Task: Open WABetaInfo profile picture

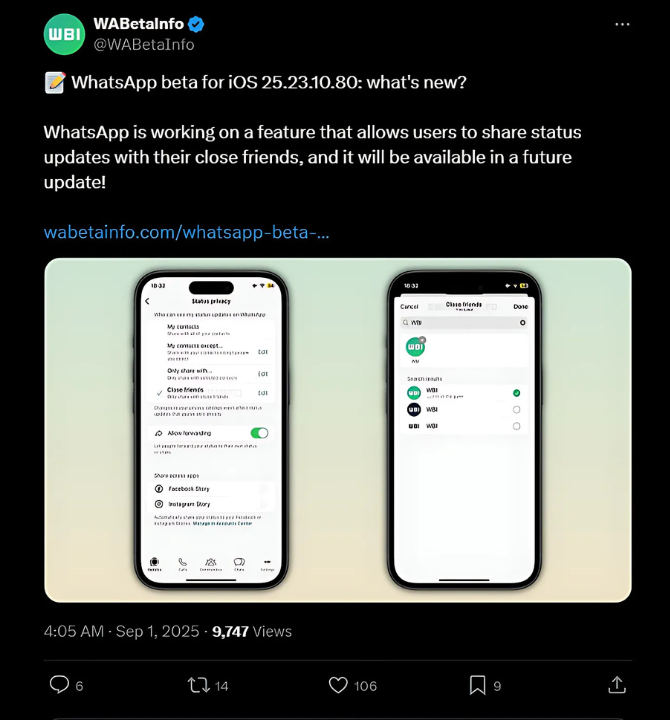Action: [x=64, y=34]
